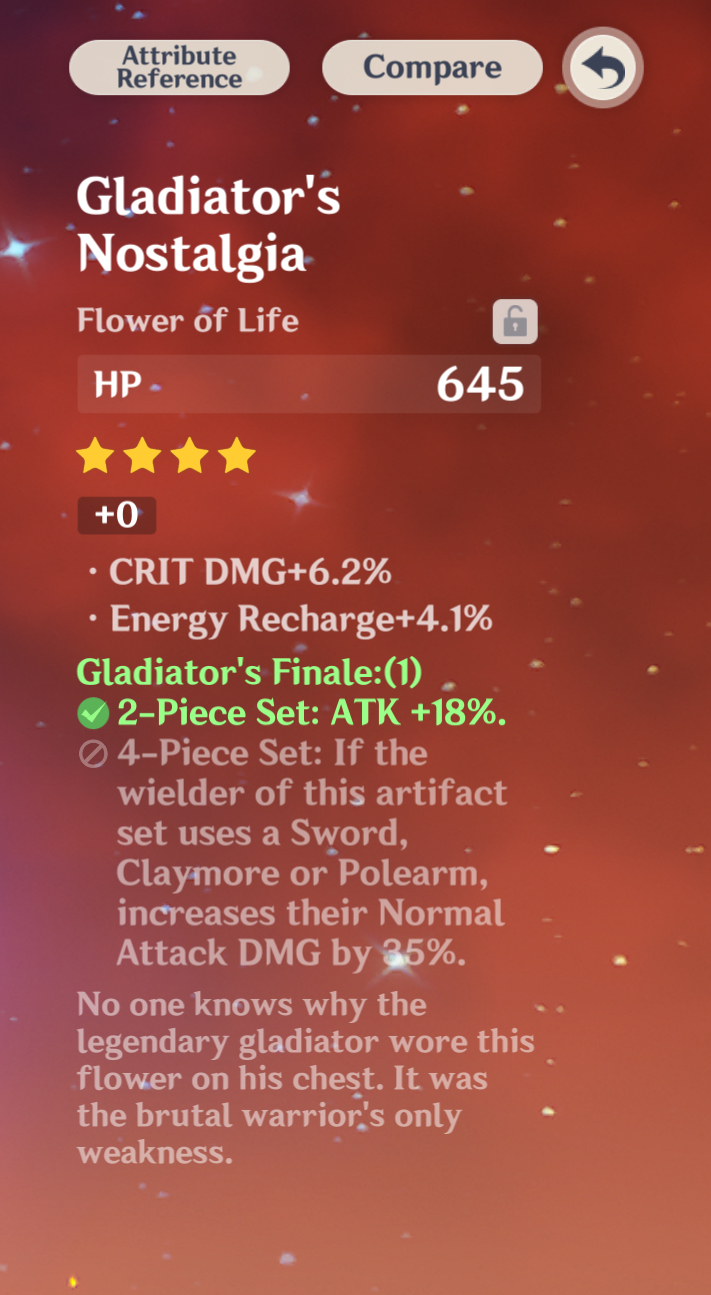The image size is (711, 1295).
Task: Compare this artifact with another
Action: (x=432, y=68)
